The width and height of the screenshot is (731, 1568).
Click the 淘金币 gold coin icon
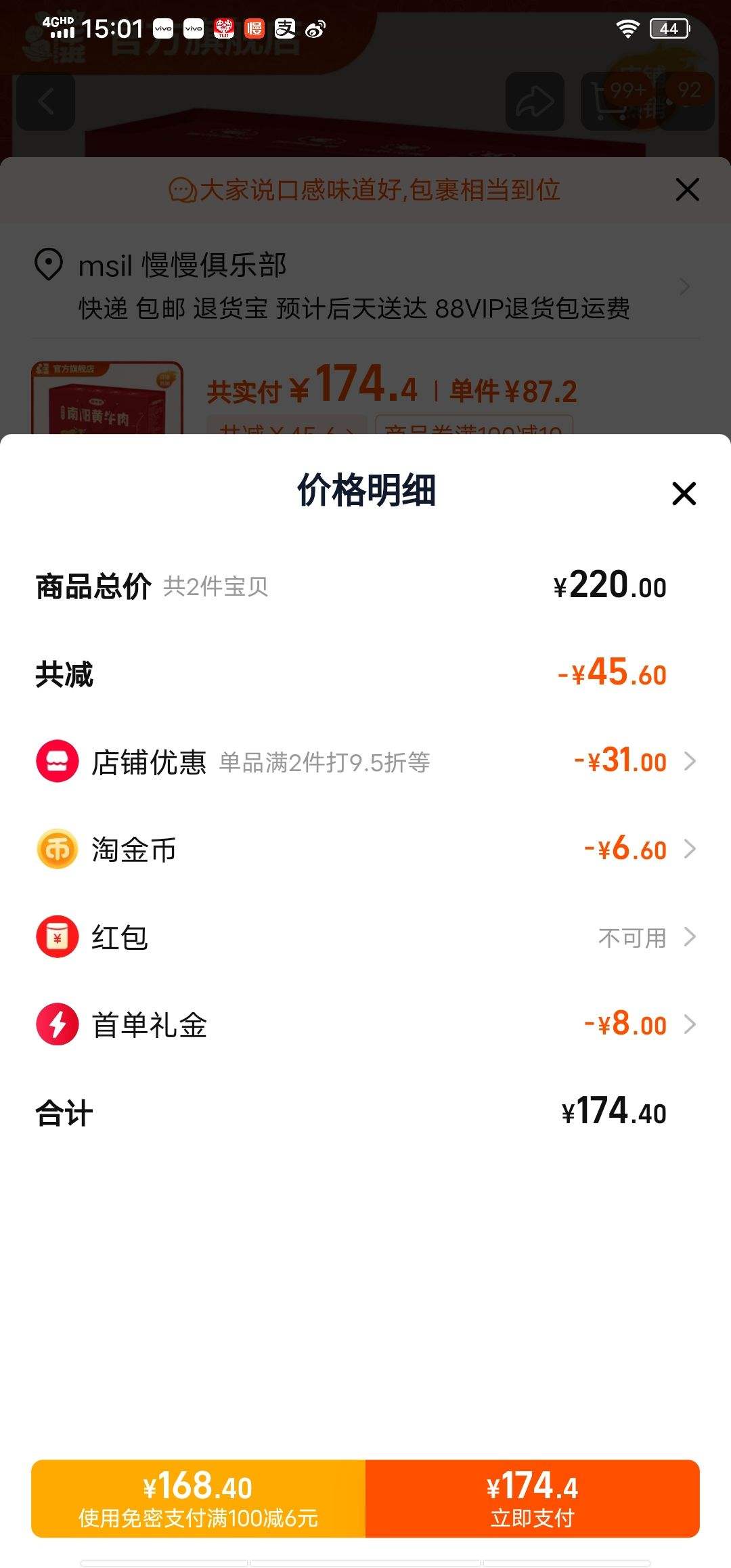(x=57, y=849)
